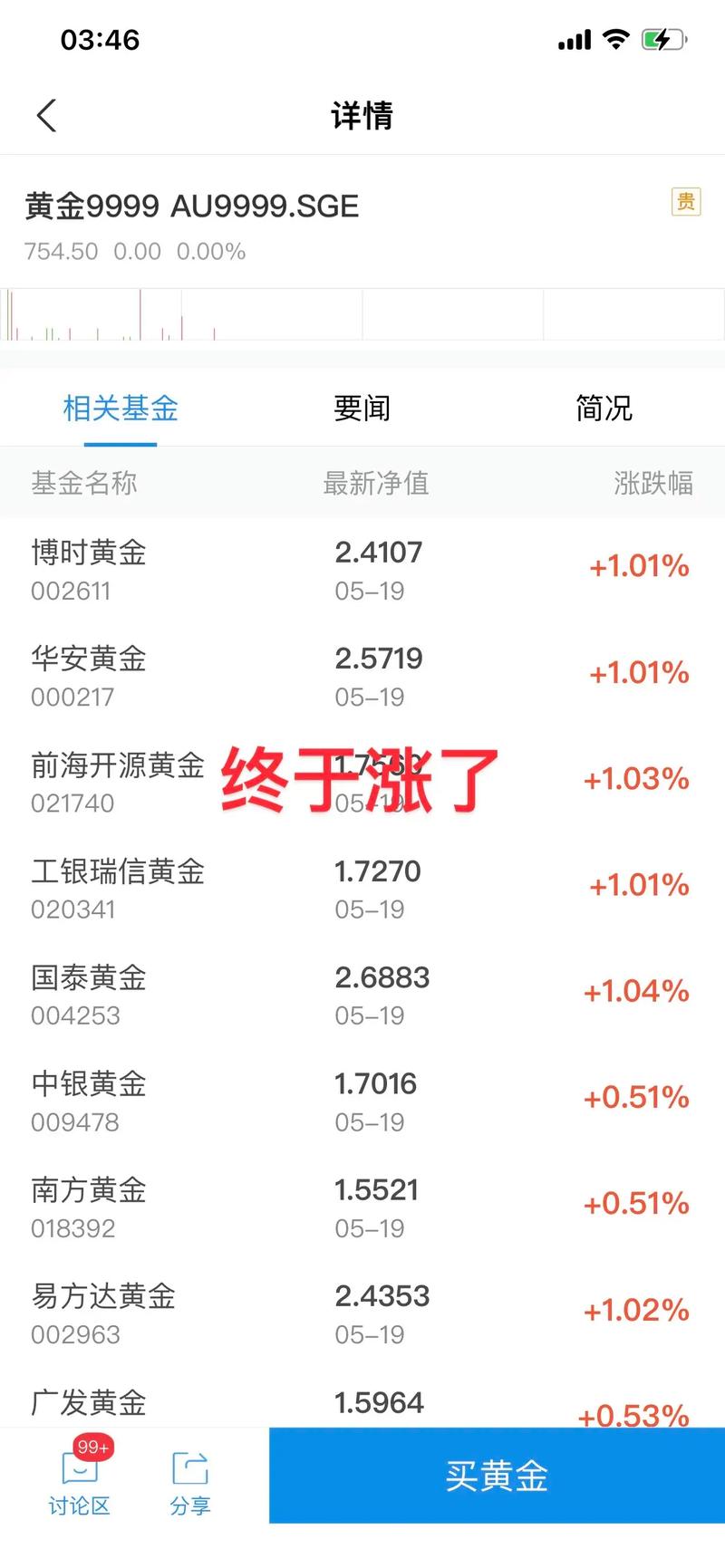Tap the 贵 badge next to AU9999.SGE
Viewport: 725px width, 1568px height.
686,202
